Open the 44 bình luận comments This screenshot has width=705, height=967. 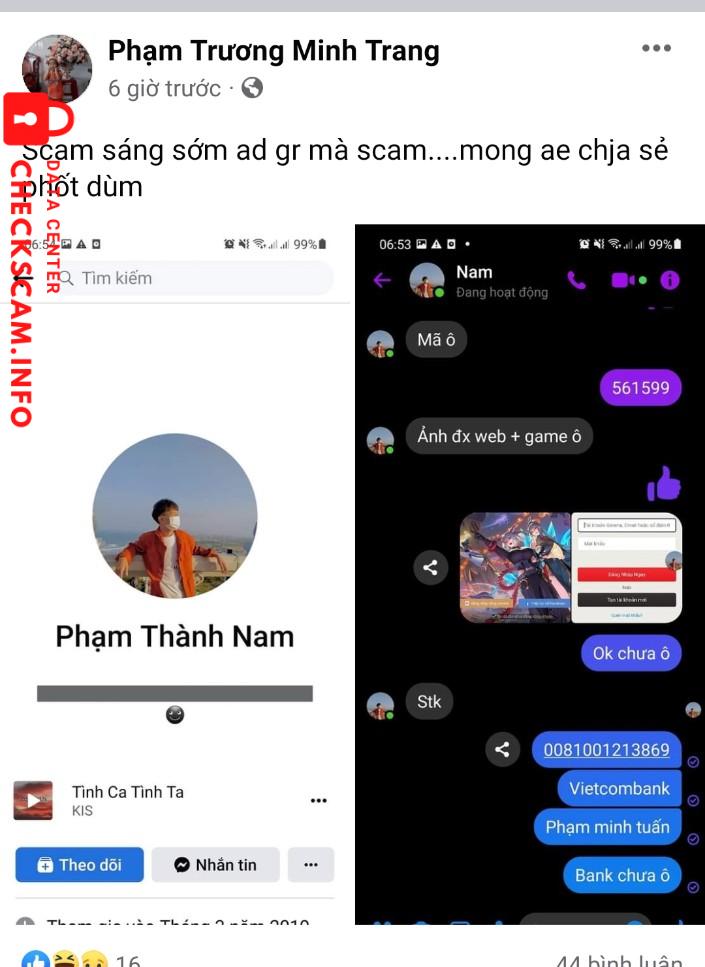(x=618, y=960)
